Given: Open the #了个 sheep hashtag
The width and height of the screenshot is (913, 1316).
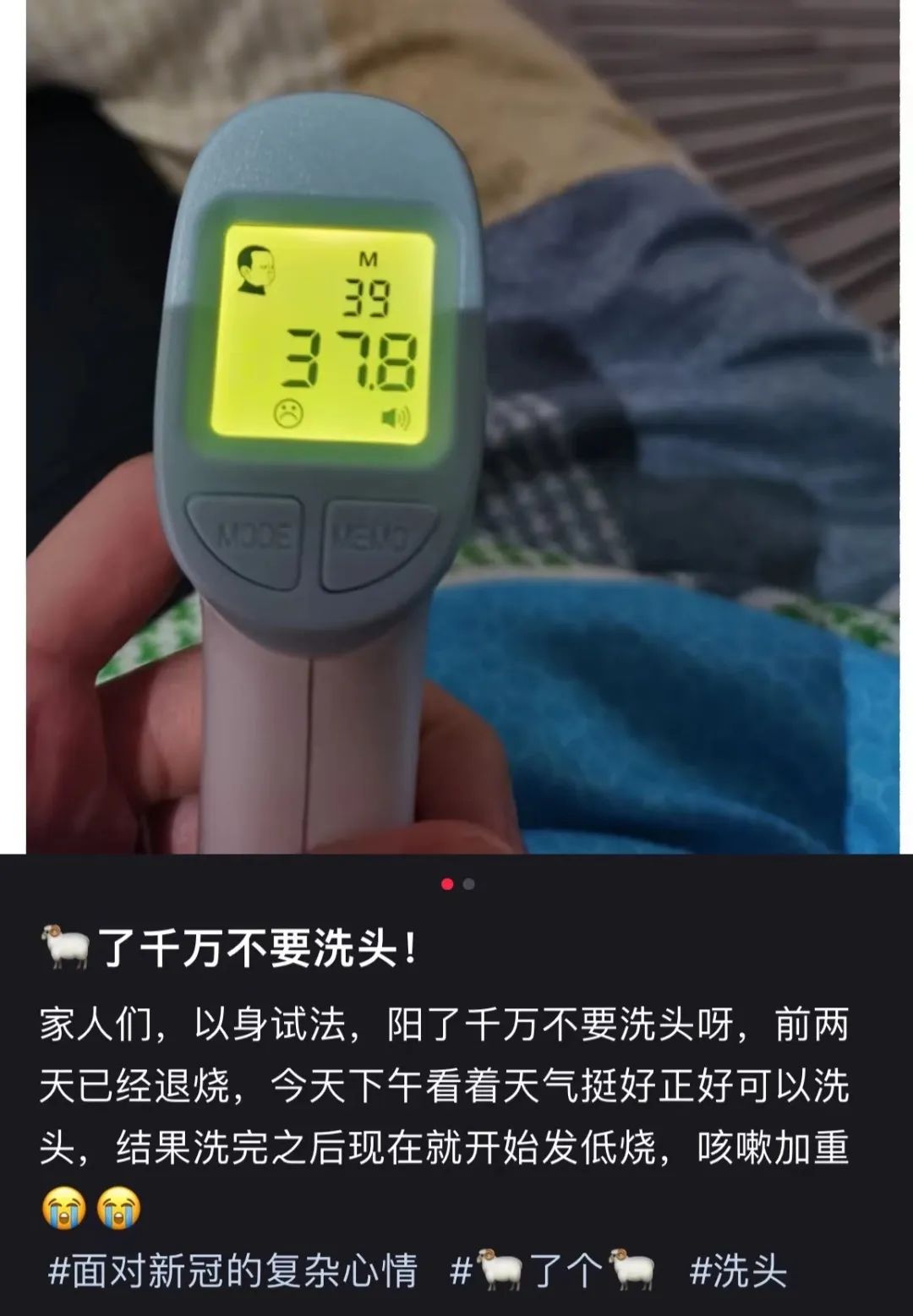Looking at the screenshot, I should point(553,1270).
